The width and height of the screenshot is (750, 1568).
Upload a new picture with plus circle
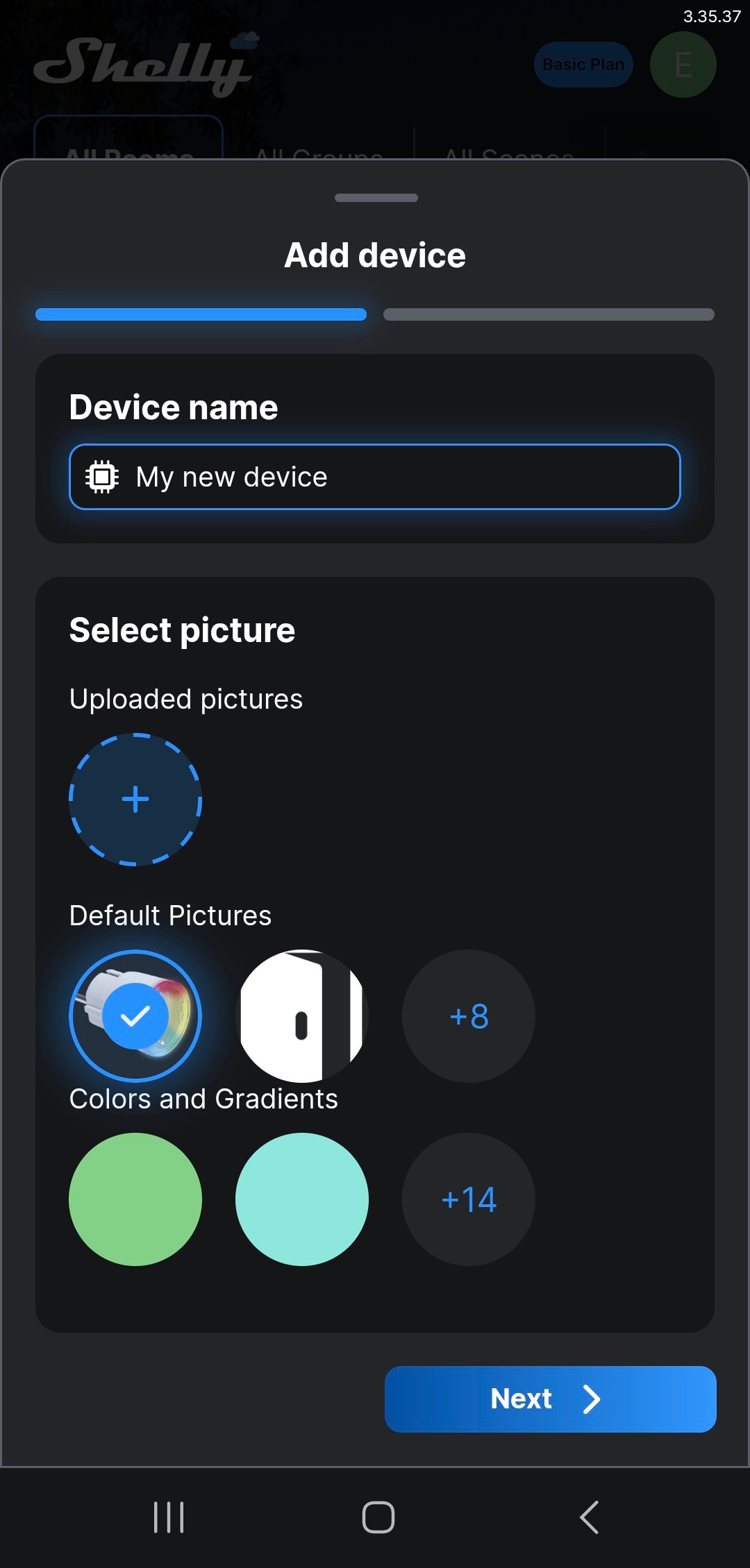[x=135, y=800]
